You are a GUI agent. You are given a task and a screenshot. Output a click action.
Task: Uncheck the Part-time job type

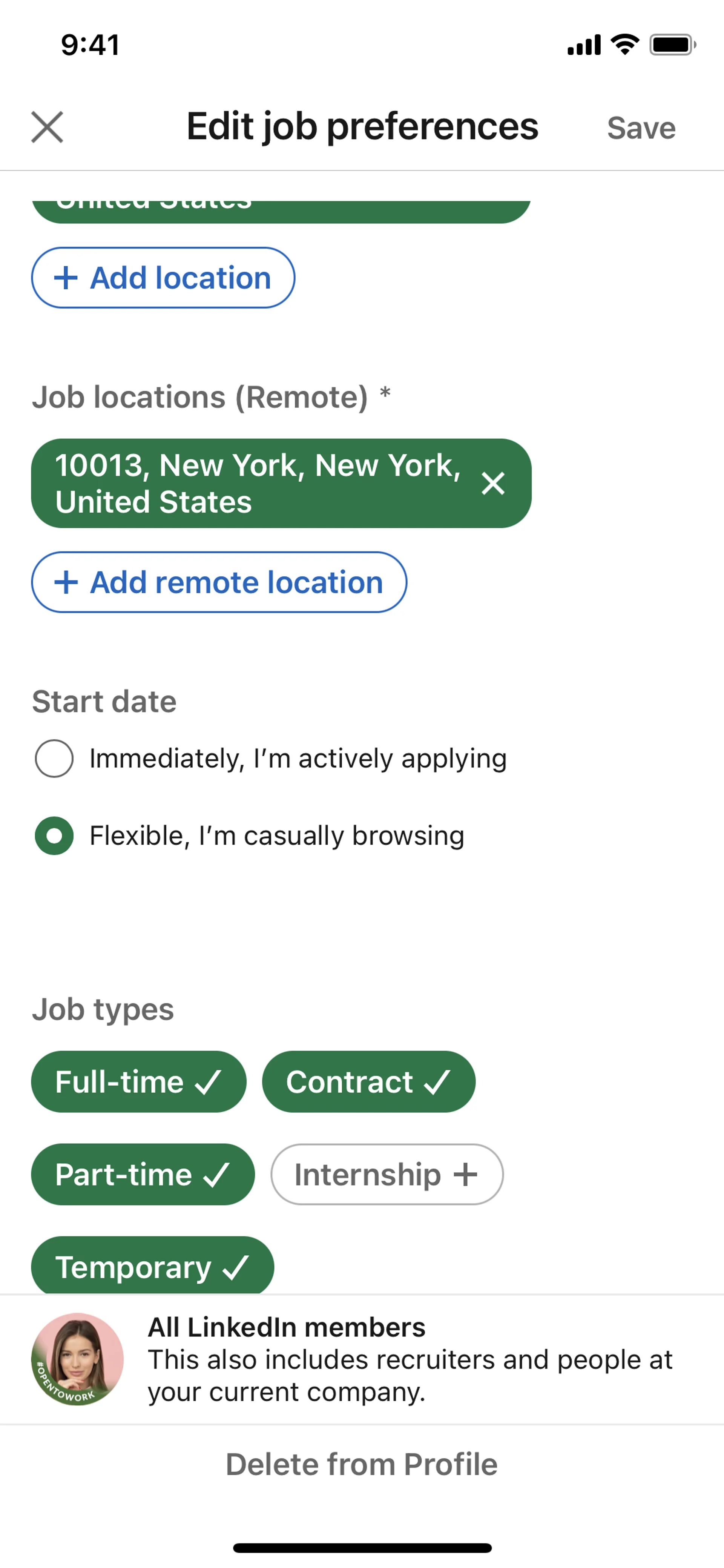pyautogui.click(x=143, y=1174)
